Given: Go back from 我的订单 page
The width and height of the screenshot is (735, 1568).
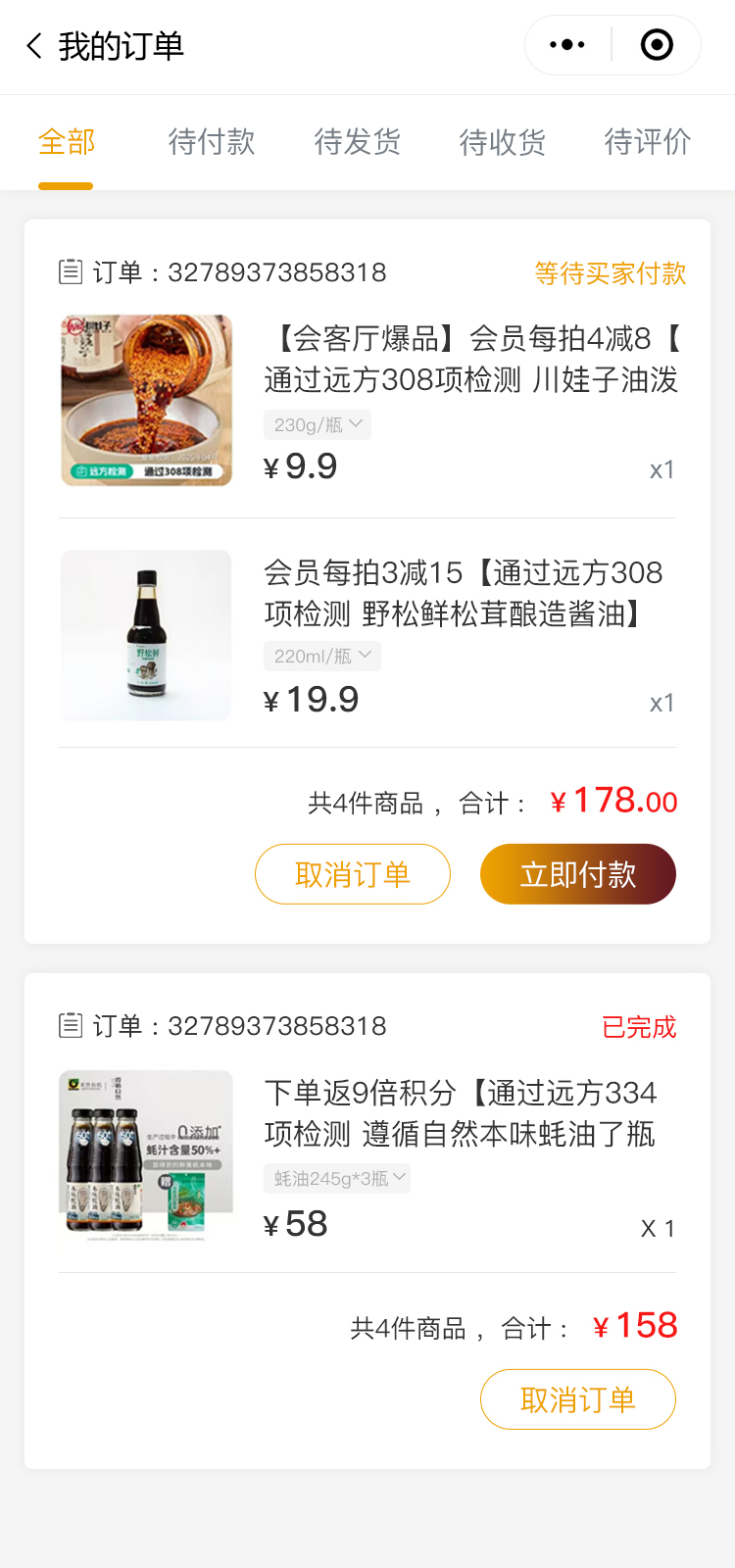Looking at the screenshot, I should coord(35,46).
